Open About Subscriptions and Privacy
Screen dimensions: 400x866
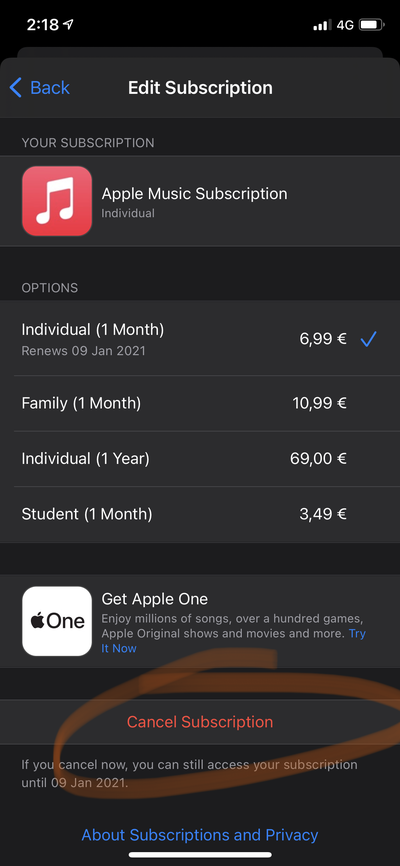pyautogui.click(x=200, y=835)
